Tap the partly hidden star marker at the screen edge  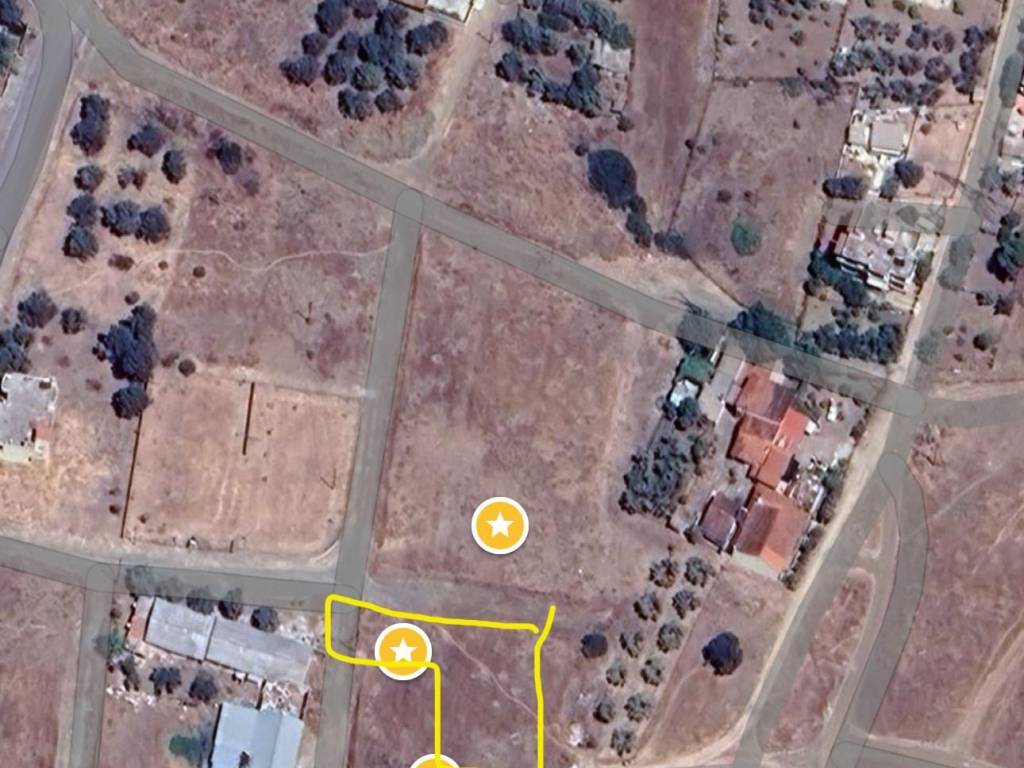coord(436,762)
